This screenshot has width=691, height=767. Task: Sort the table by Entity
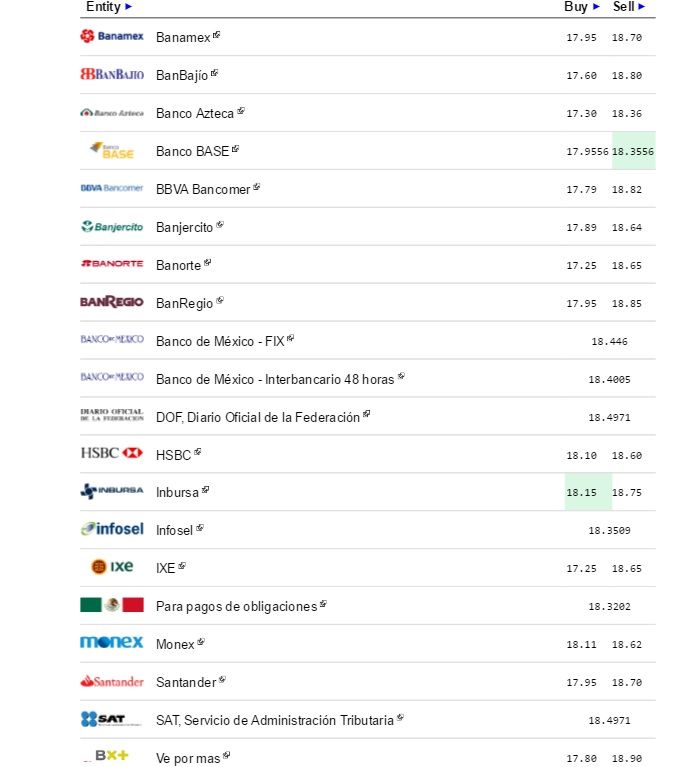coord(108,7)
